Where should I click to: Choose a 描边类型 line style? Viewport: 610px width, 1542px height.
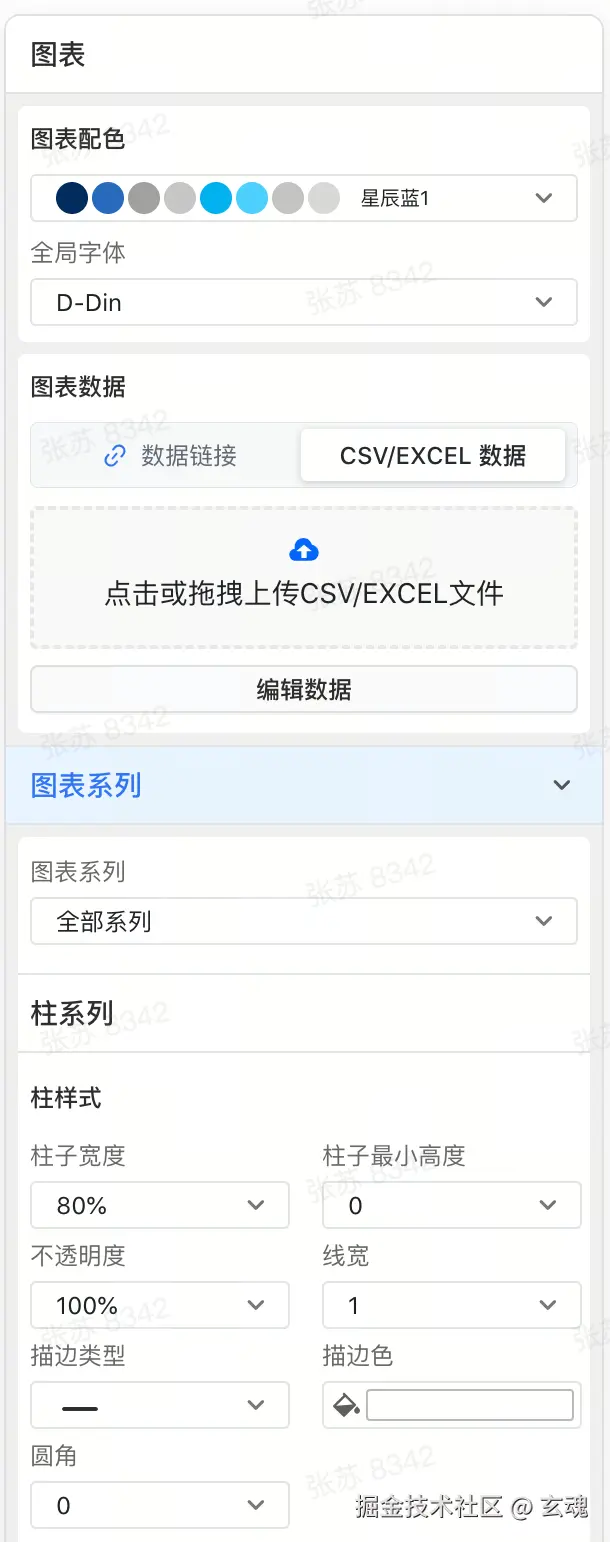(160, 1405)
